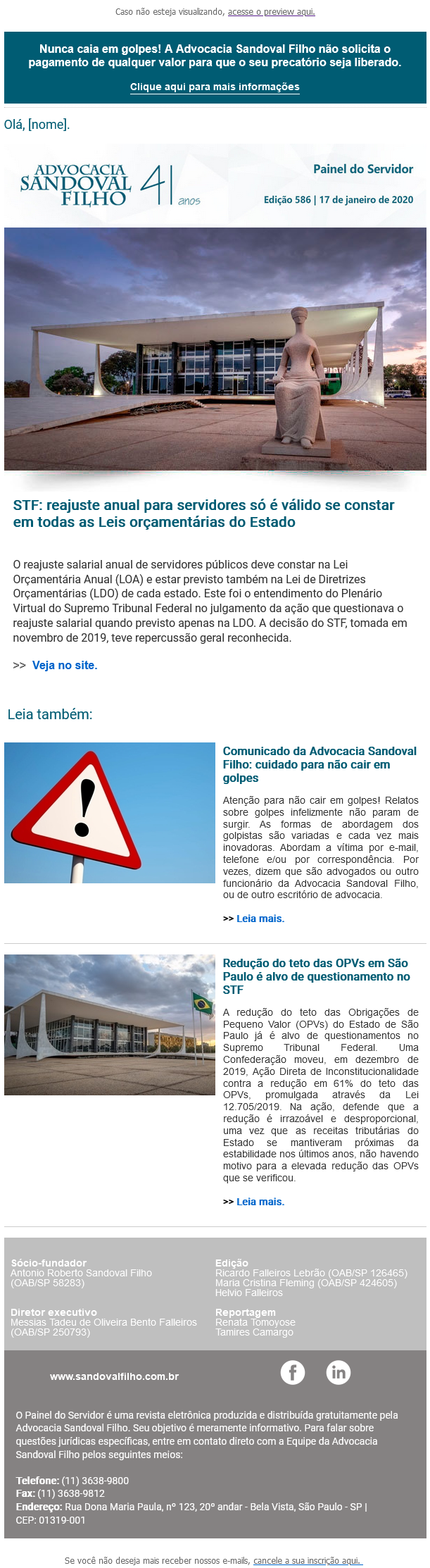The height and width of the screenshot is (1568, 430).
Task: Open 'Veja no site' for STF article
Action: point(65,665)
